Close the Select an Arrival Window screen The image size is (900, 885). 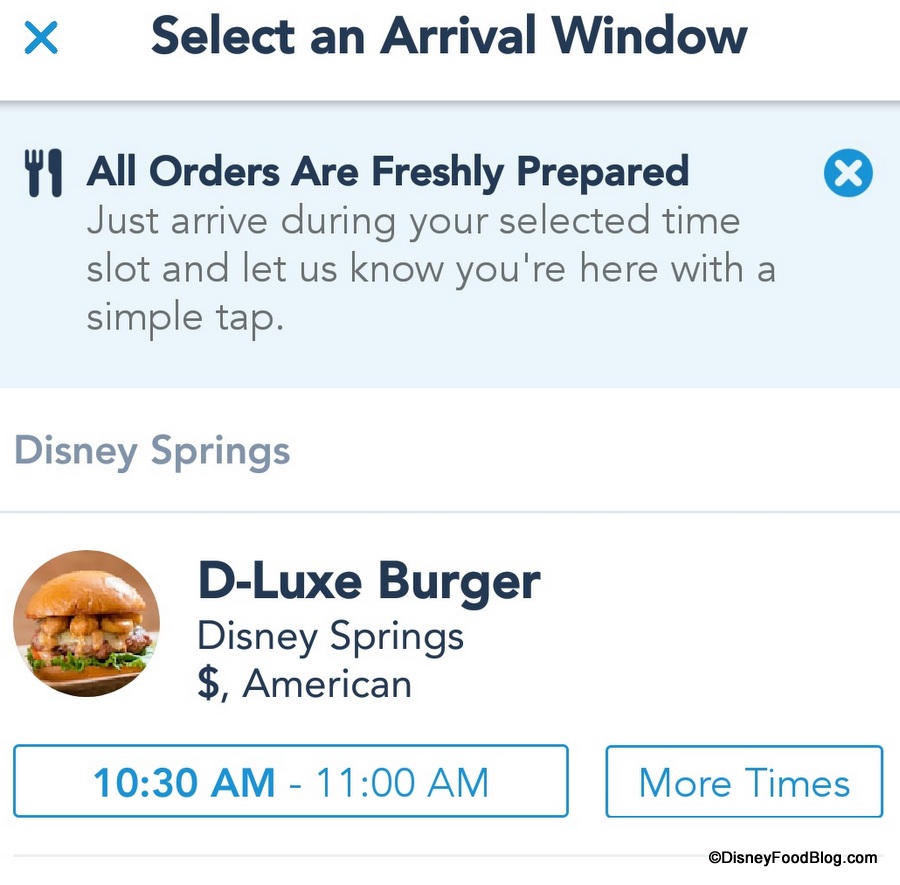(x=42, y=38)
